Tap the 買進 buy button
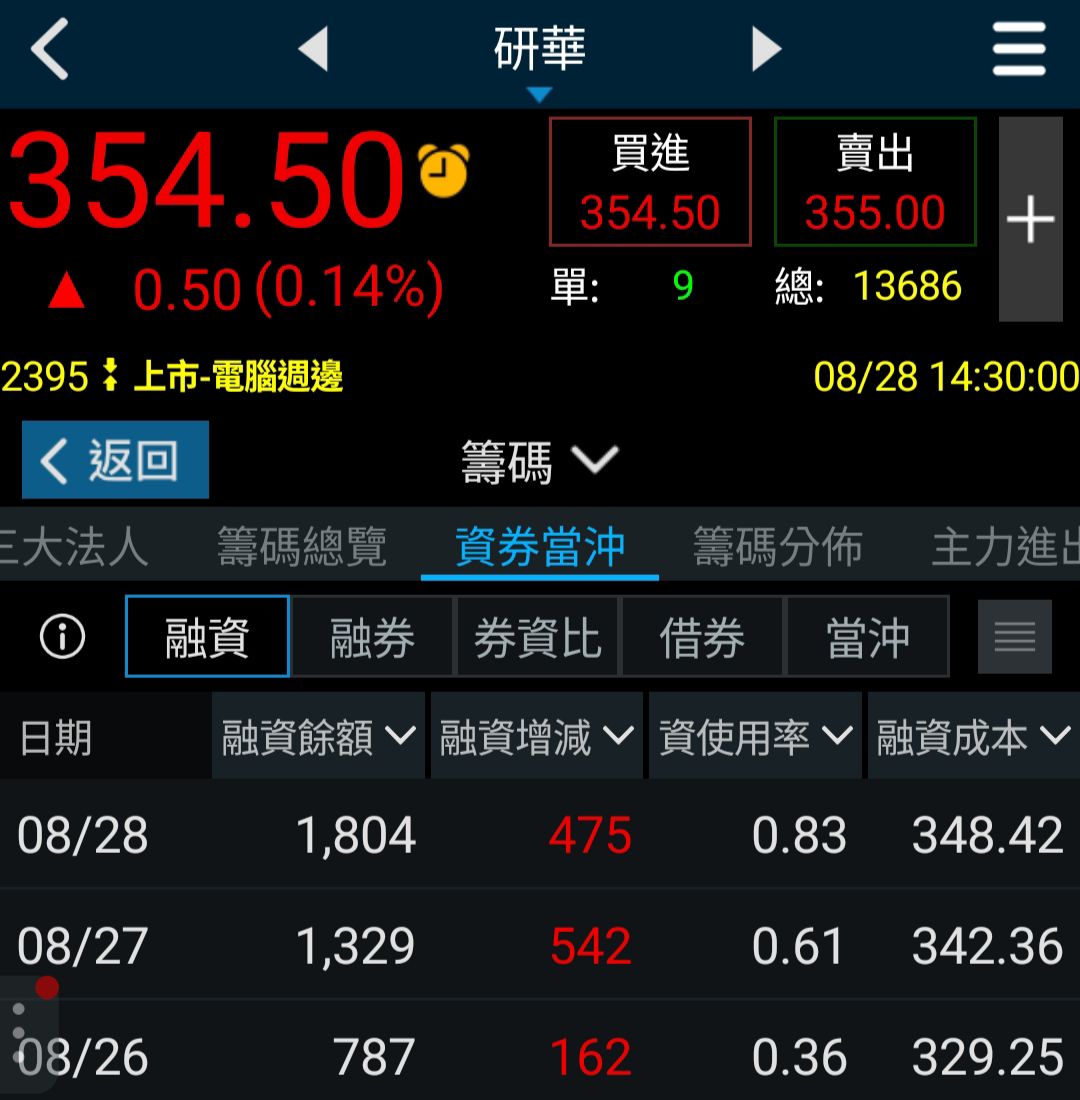 pos(650,182)
